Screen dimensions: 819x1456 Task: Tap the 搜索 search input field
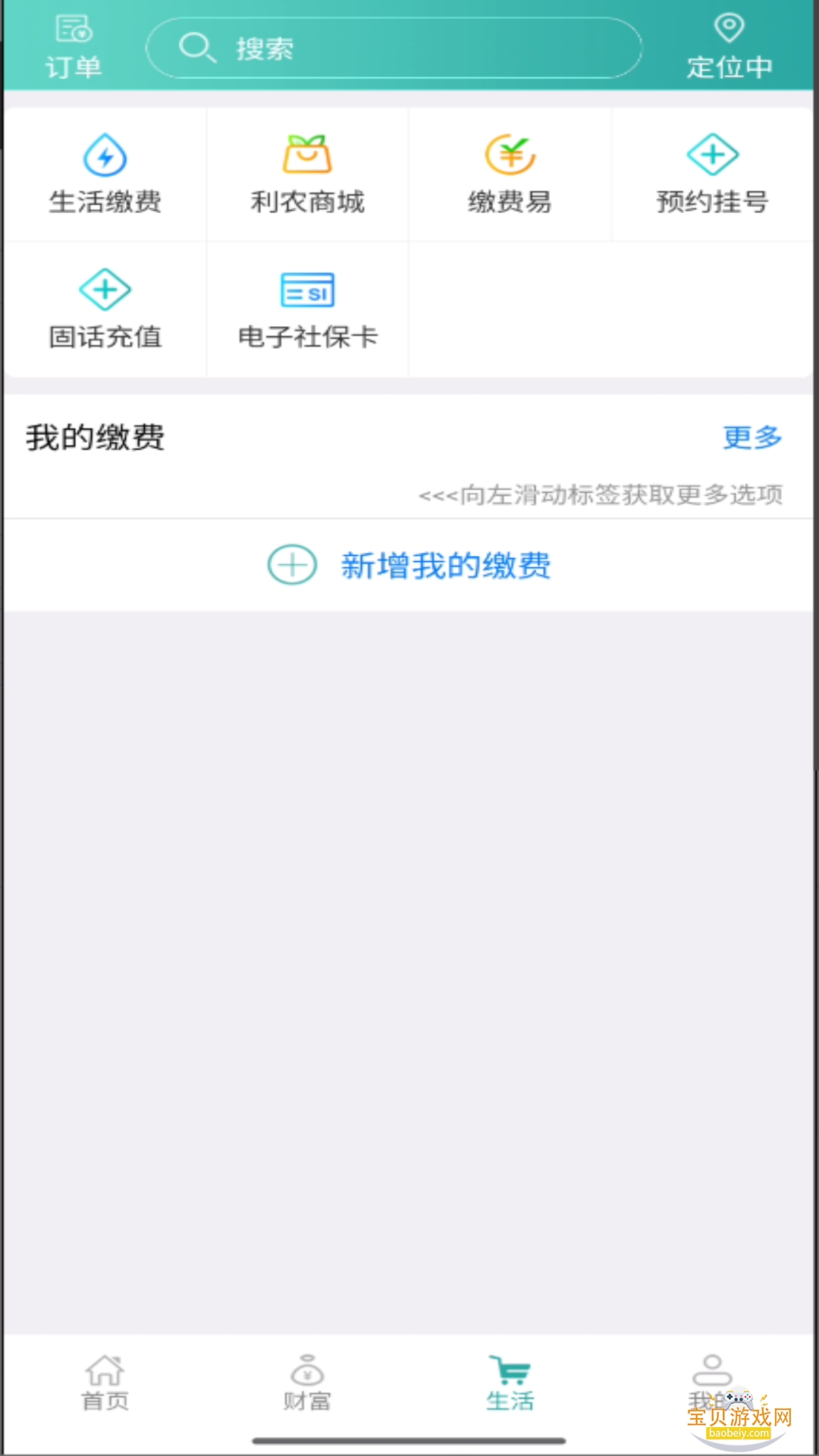coord(394,47)
